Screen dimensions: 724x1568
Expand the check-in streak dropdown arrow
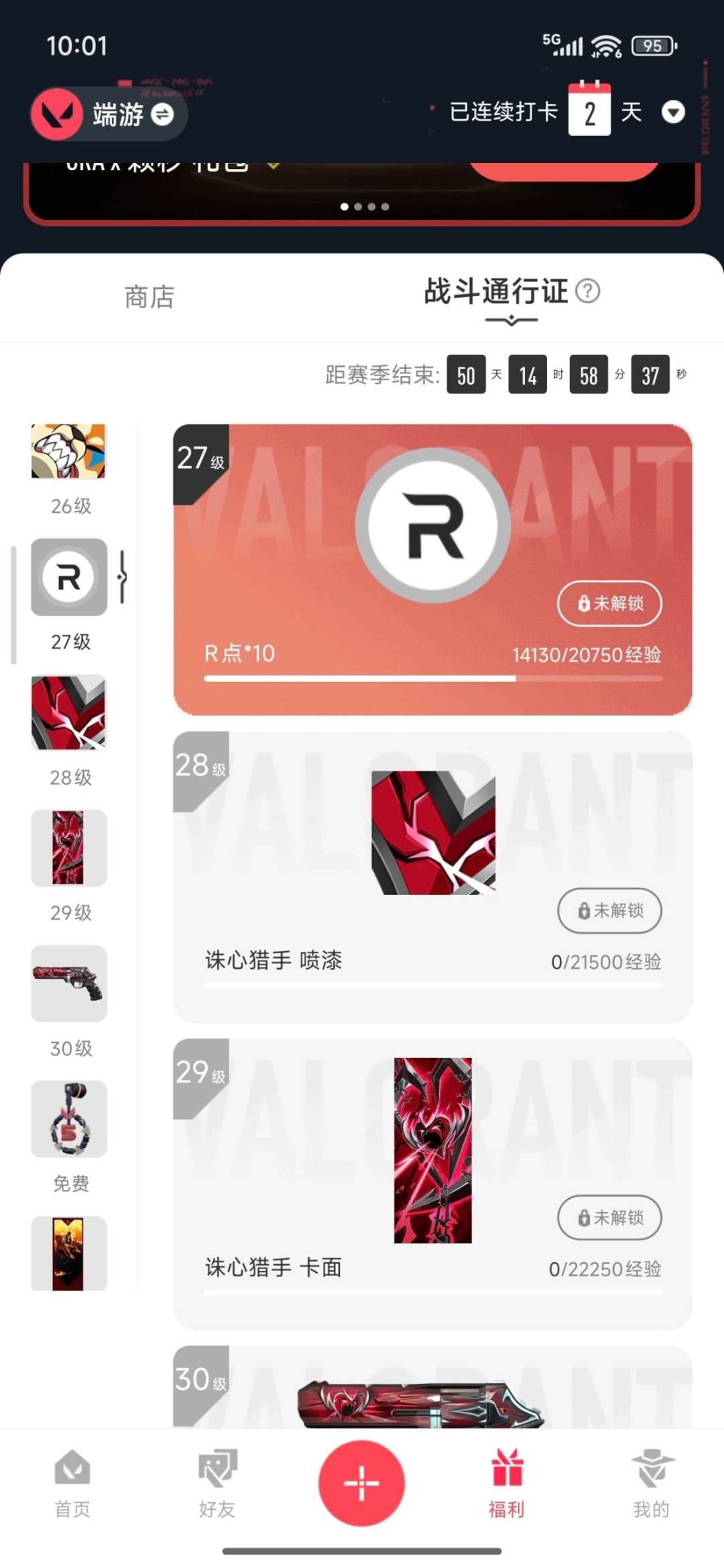pyautogui.click(x=673, y=112)
